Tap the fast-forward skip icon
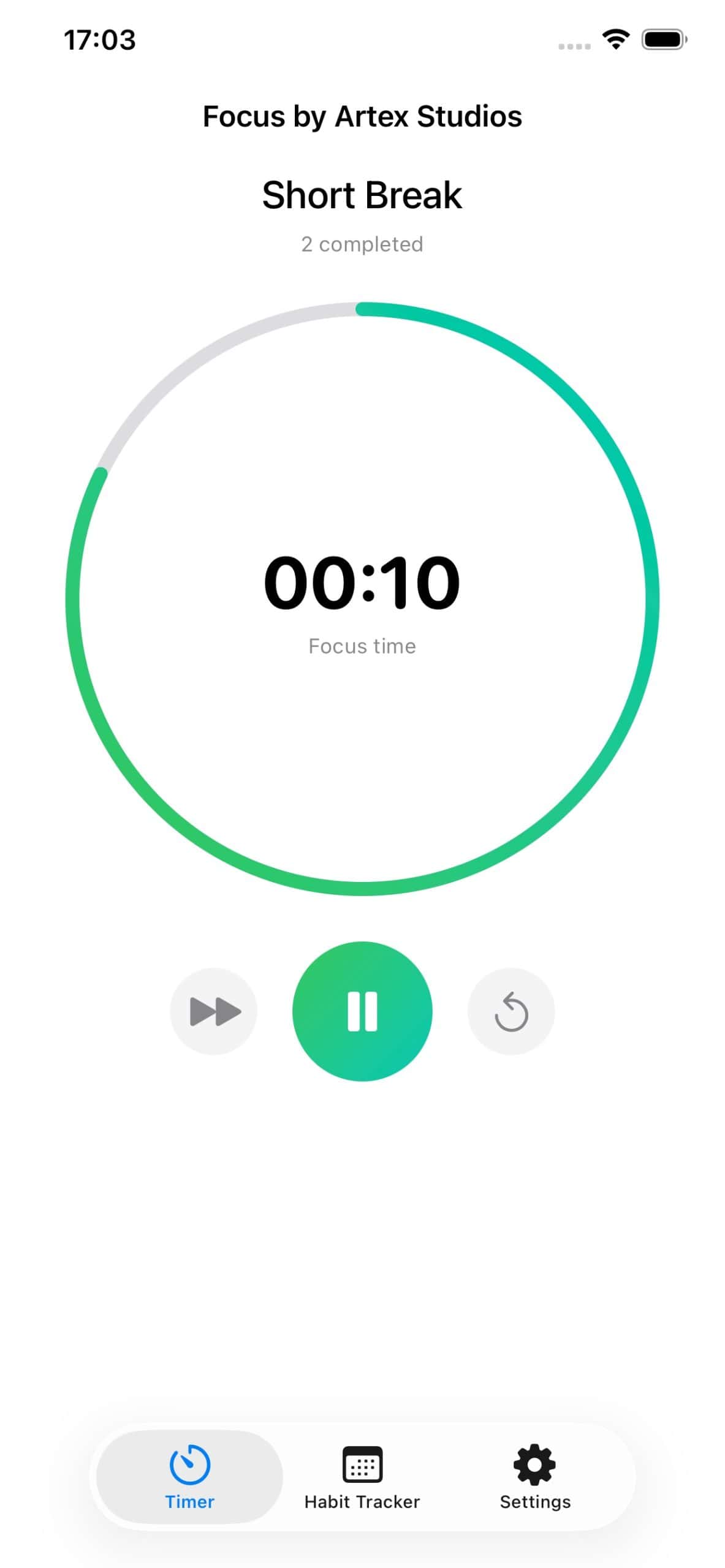 click(x=214, y=1012)
